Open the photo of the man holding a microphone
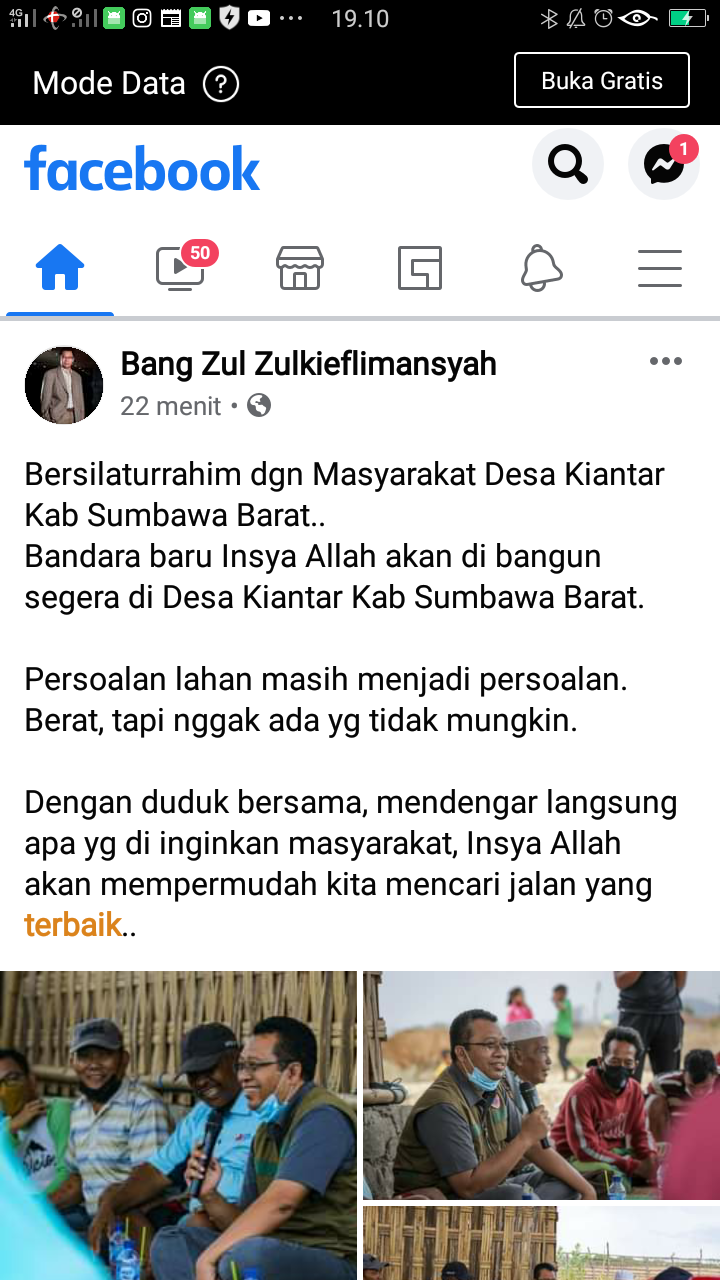 tap(178, 1125)
